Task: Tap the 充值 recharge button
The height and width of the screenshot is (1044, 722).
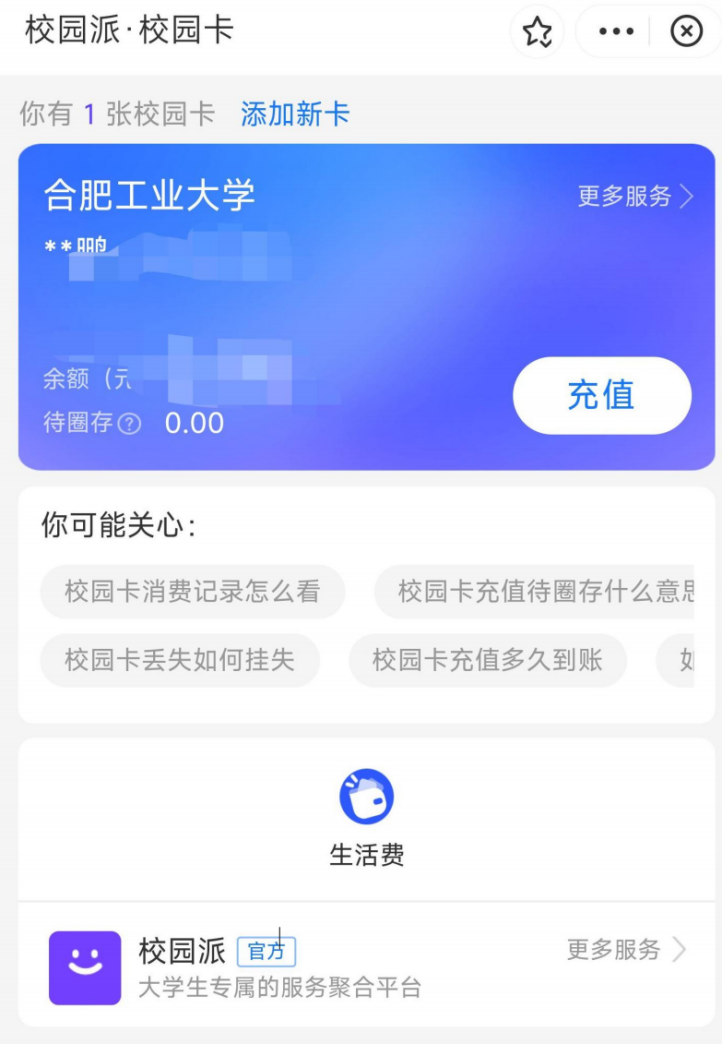Action: pyautogui.click(x=602, y=395)
